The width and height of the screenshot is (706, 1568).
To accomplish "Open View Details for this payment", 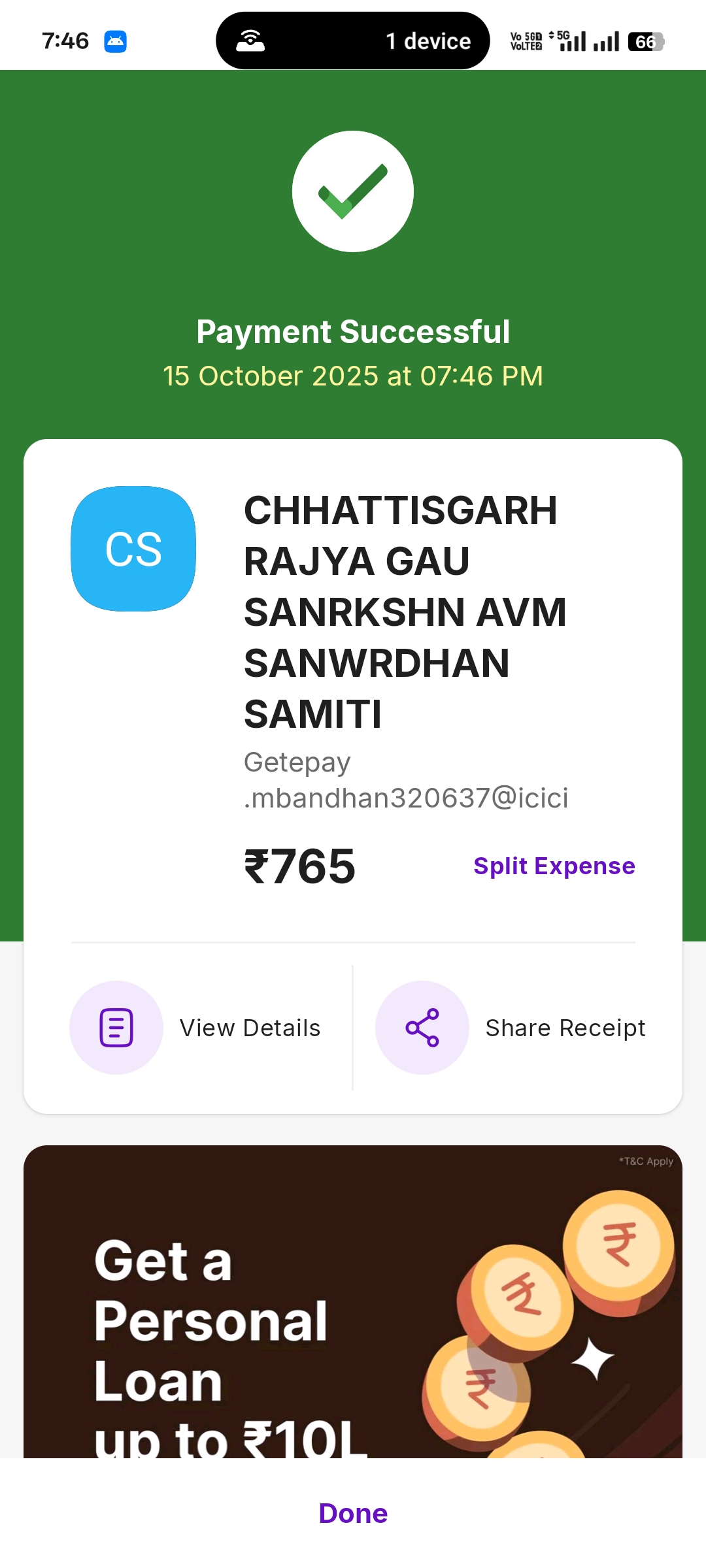I will [196, 1028].
